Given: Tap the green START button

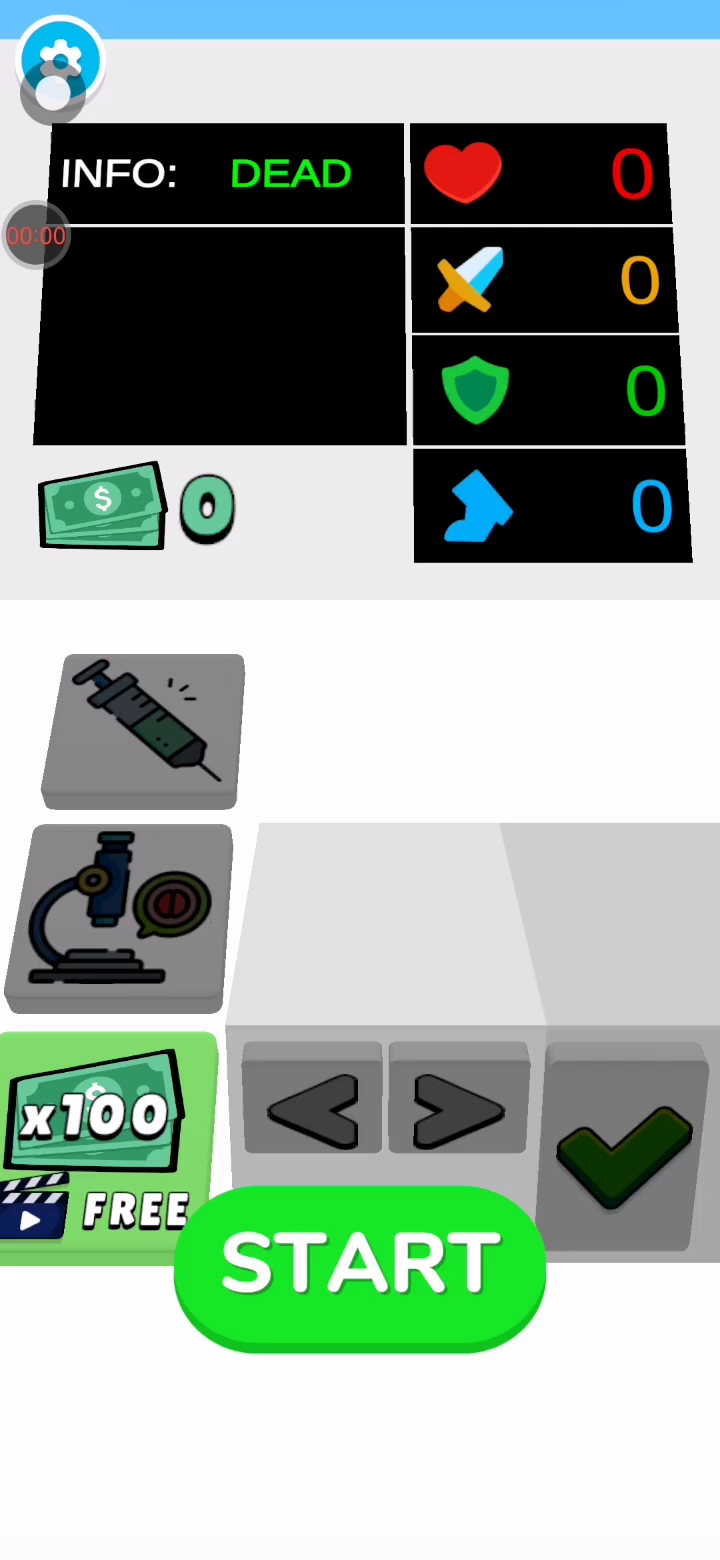Looking at the screenshot, I should coord(360,1265).
